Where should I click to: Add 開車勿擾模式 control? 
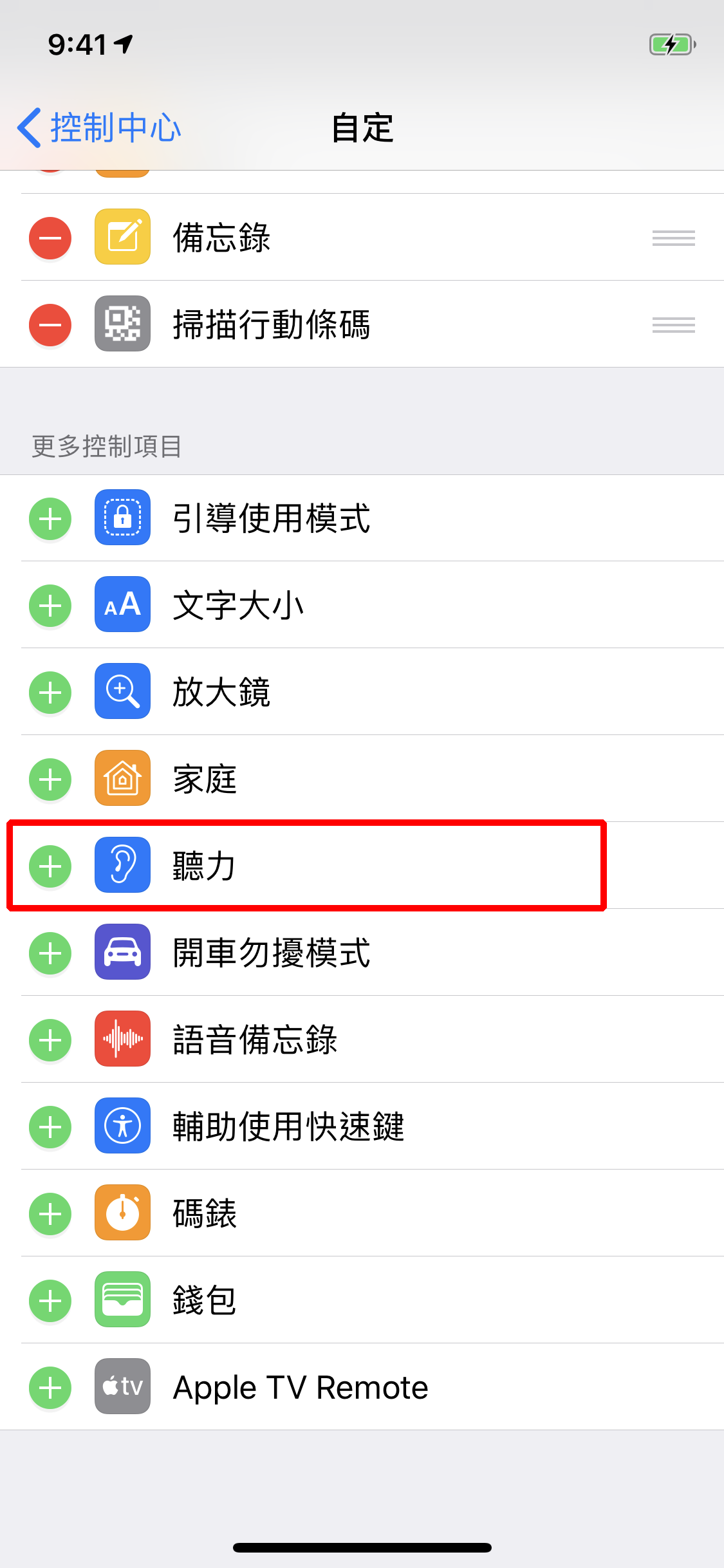tap(50, 953)
